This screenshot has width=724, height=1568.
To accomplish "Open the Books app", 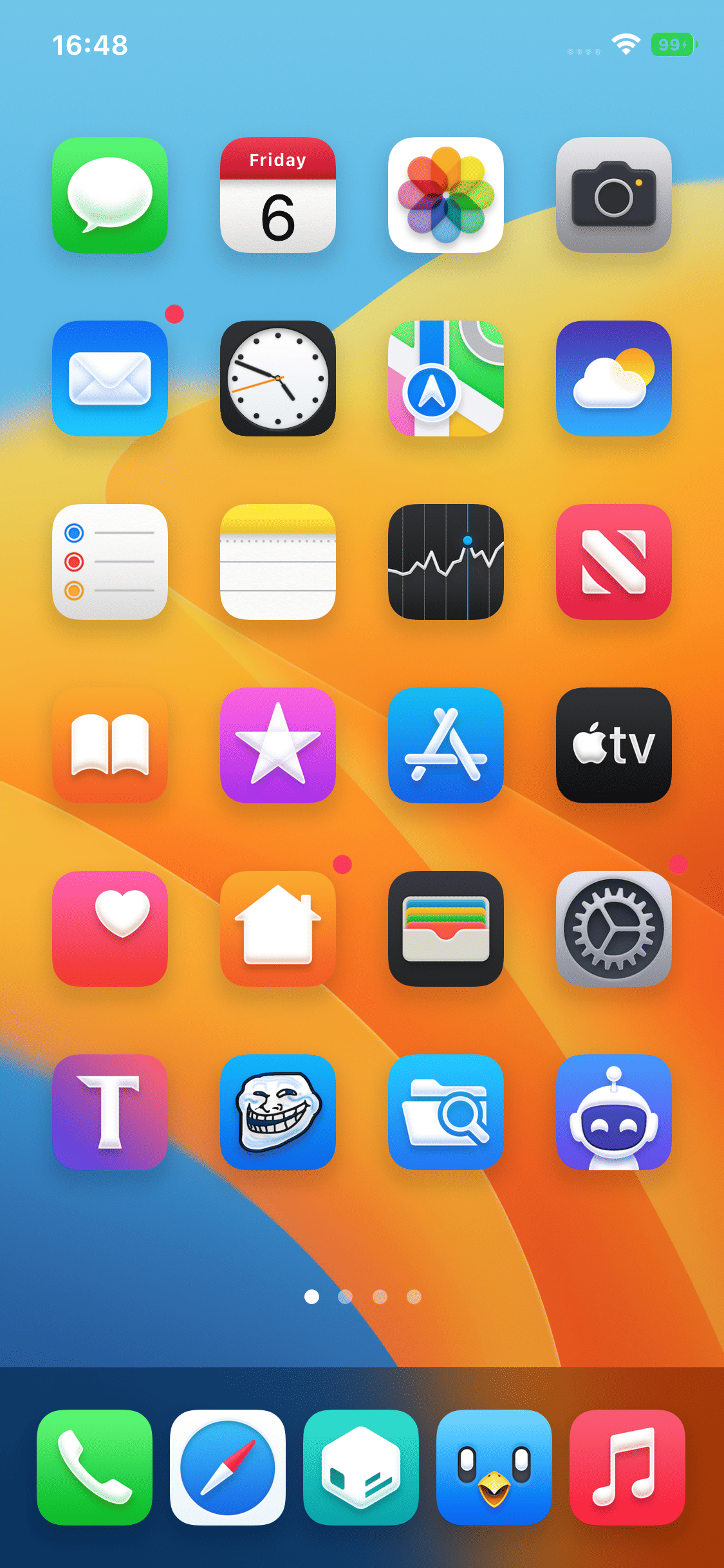I will (x=110, y=745).
